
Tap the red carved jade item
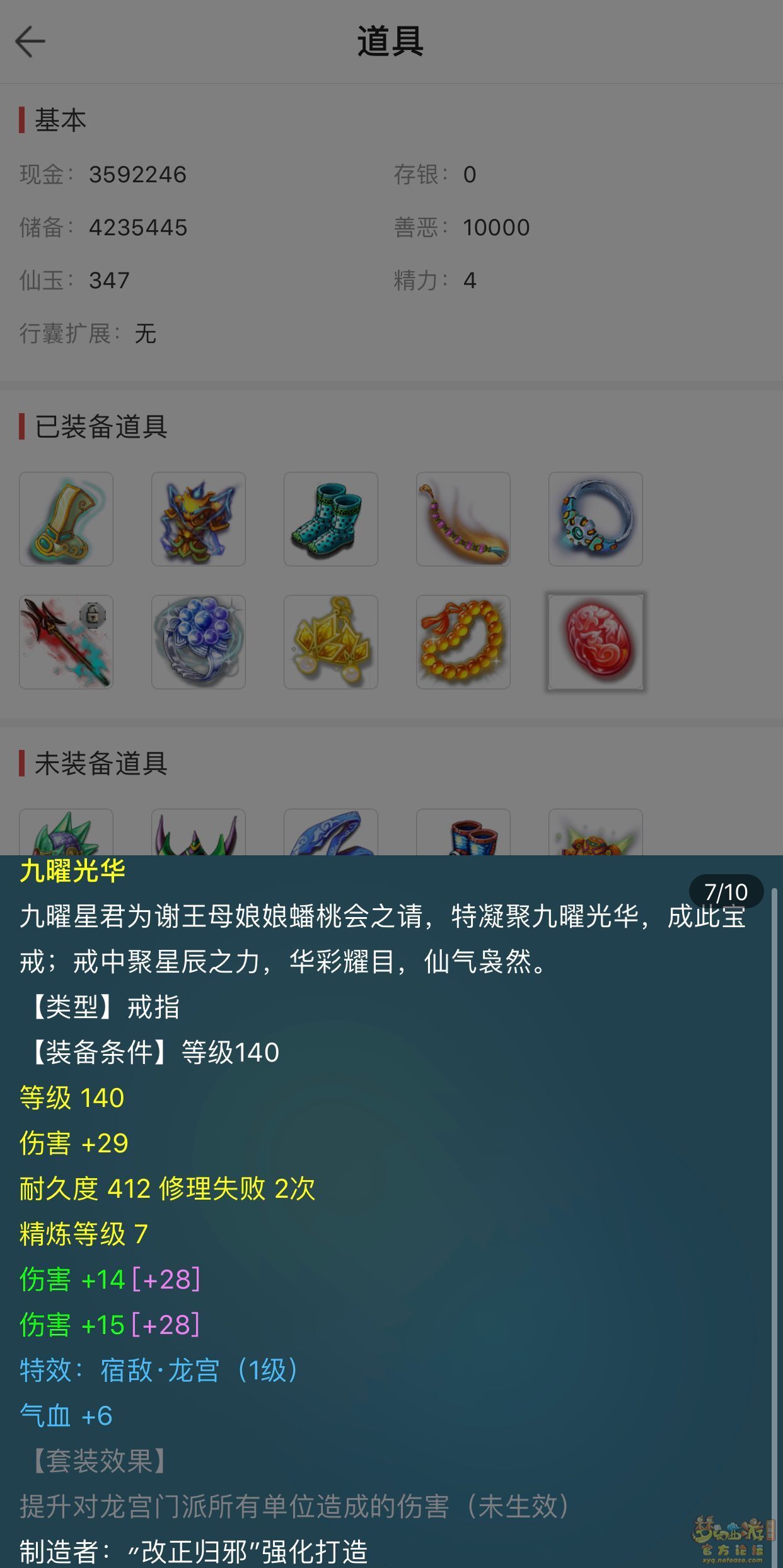point(596,642)
